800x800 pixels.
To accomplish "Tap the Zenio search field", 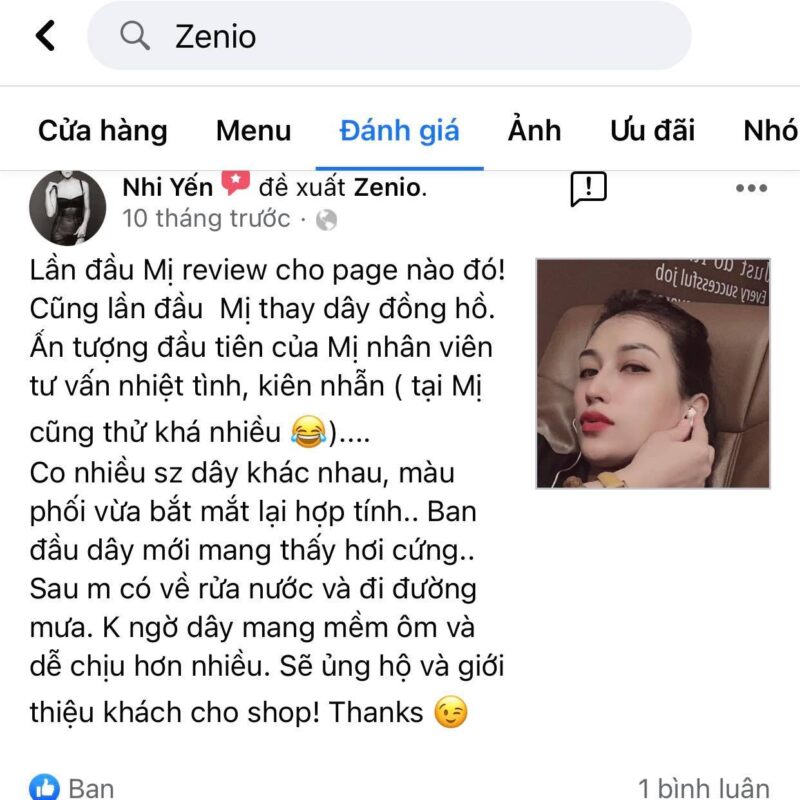I will click(x=390, y=37).
